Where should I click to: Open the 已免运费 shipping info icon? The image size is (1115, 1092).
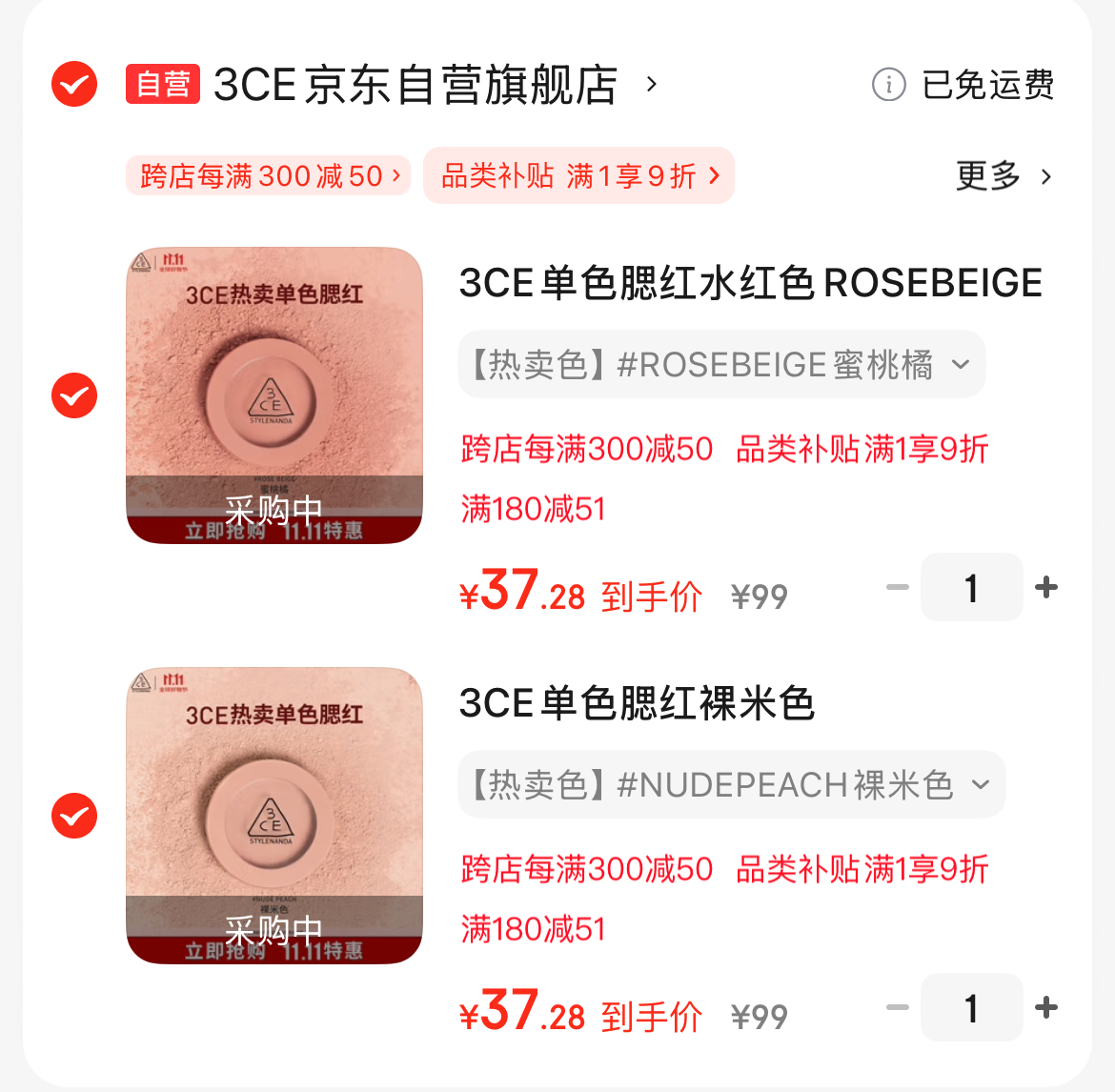pyautogui.click(x=888, y=85)
